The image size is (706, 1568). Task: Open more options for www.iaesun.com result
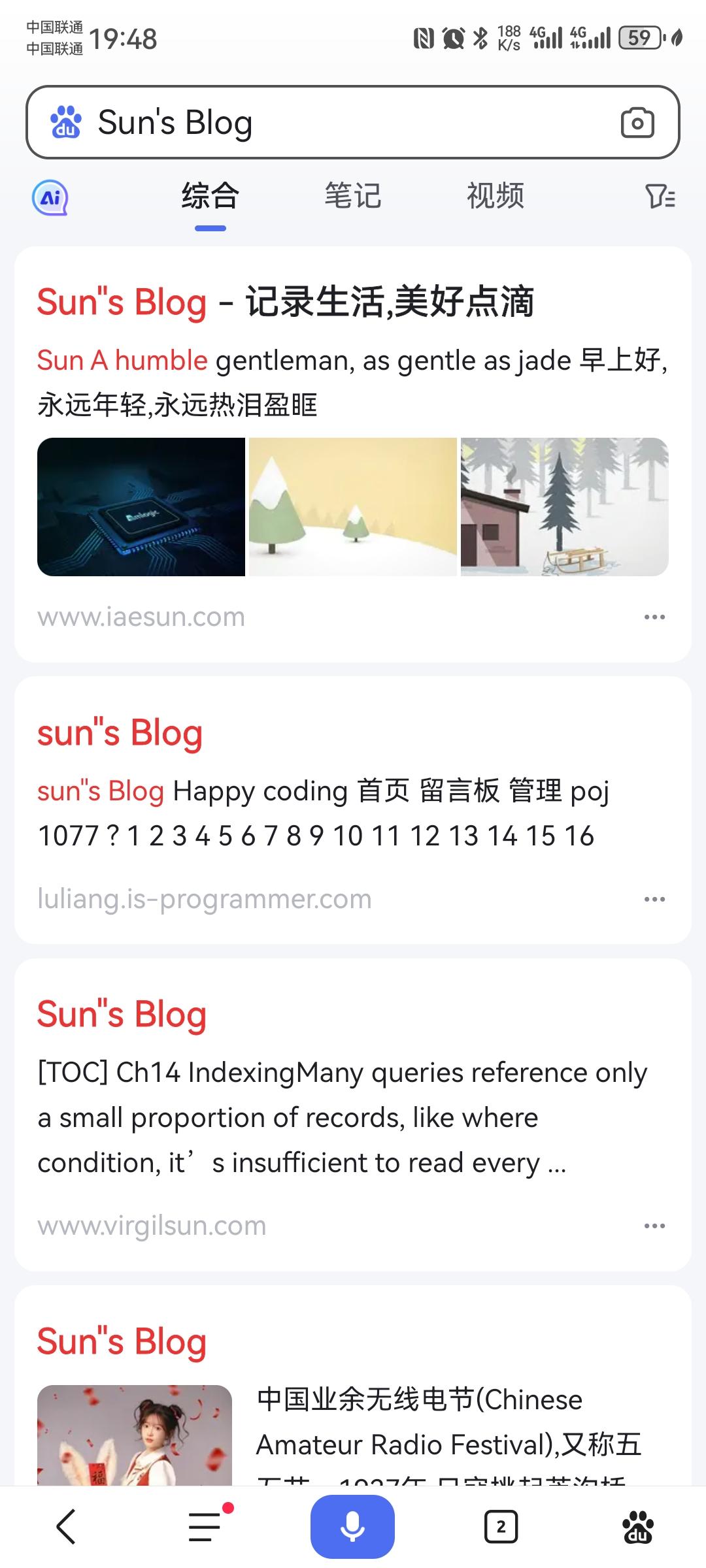point(654,617)
